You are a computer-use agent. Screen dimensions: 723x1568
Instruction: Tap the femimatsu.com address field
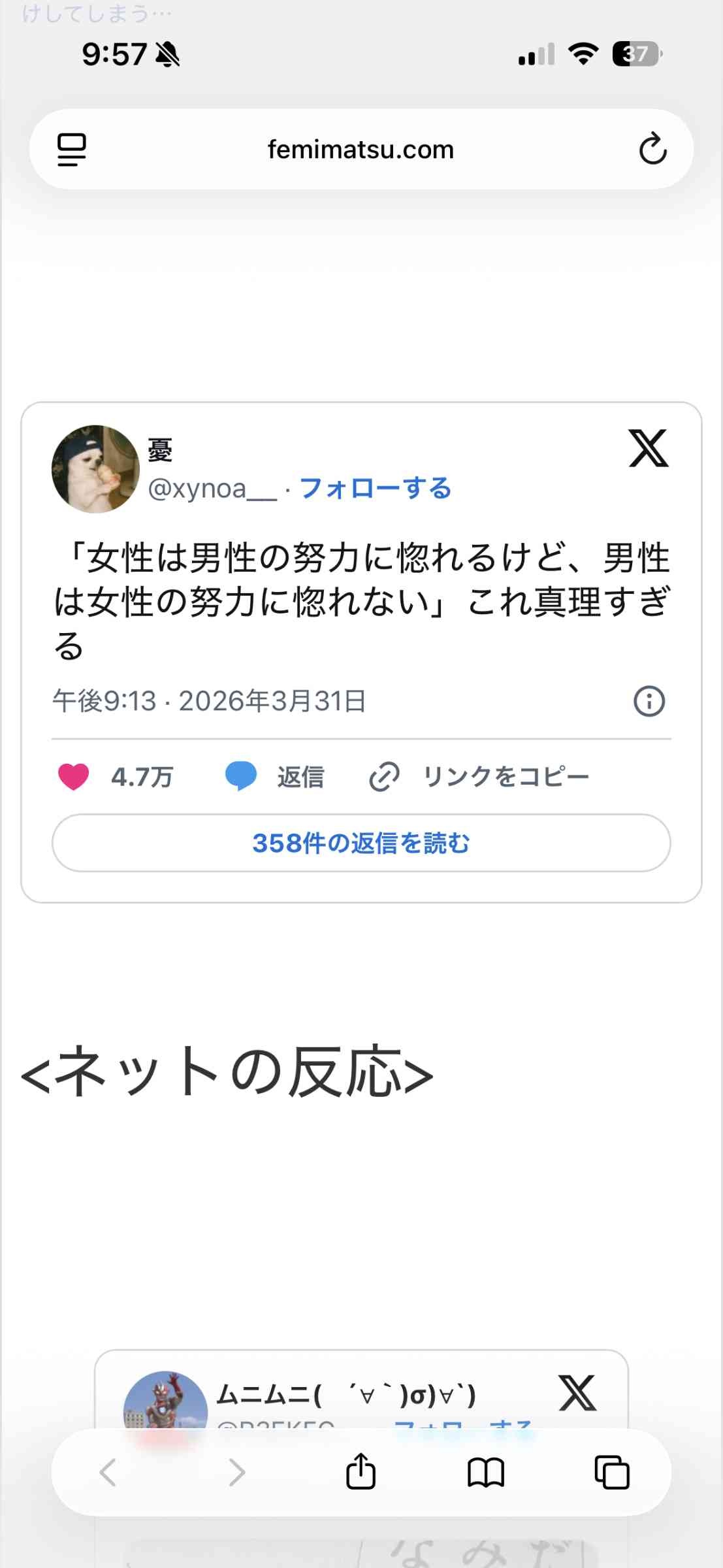(x=361, y=150)
